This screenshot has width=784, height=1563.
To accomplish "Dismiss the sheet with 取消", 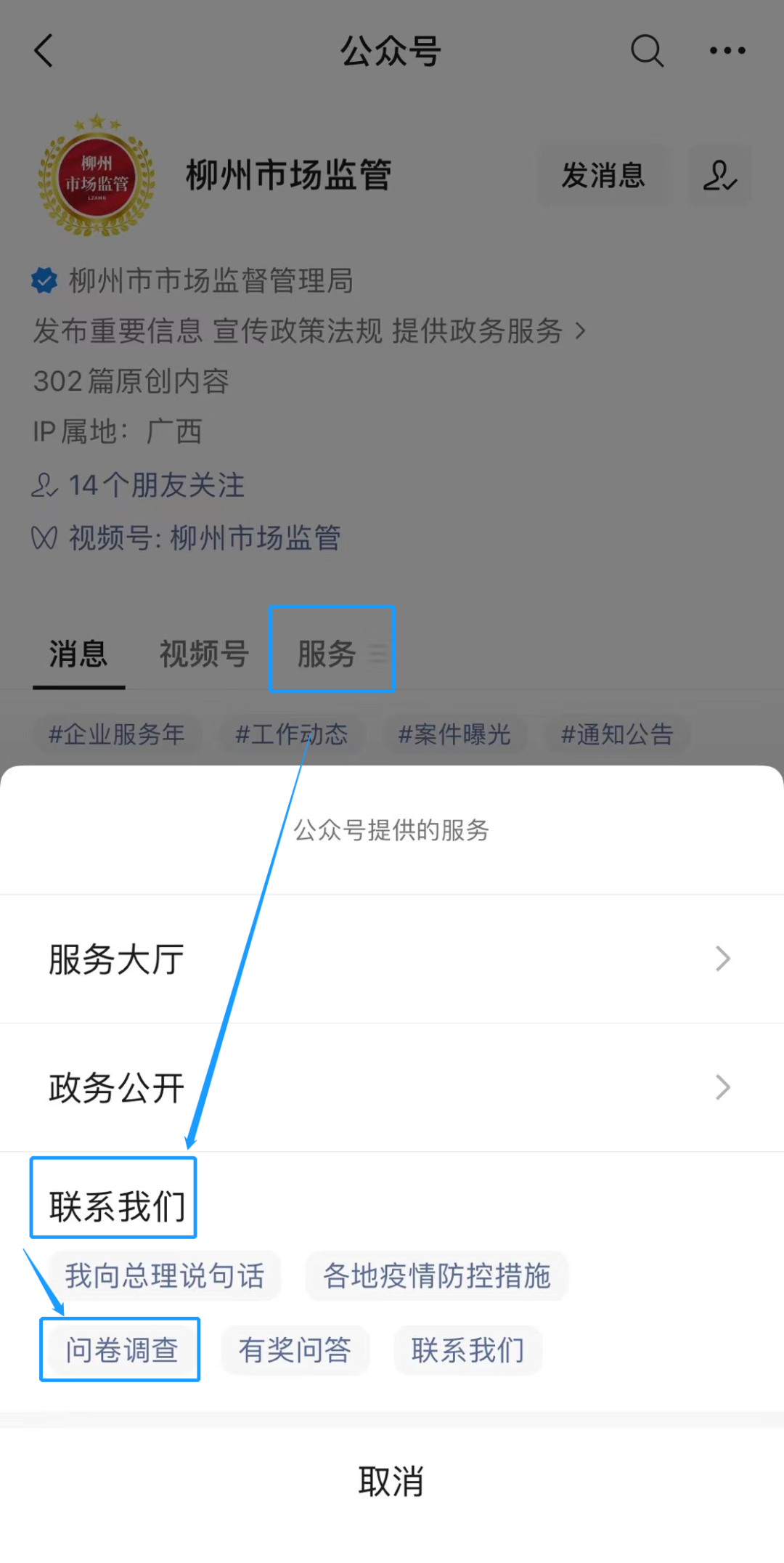I will pos(392,1481).
